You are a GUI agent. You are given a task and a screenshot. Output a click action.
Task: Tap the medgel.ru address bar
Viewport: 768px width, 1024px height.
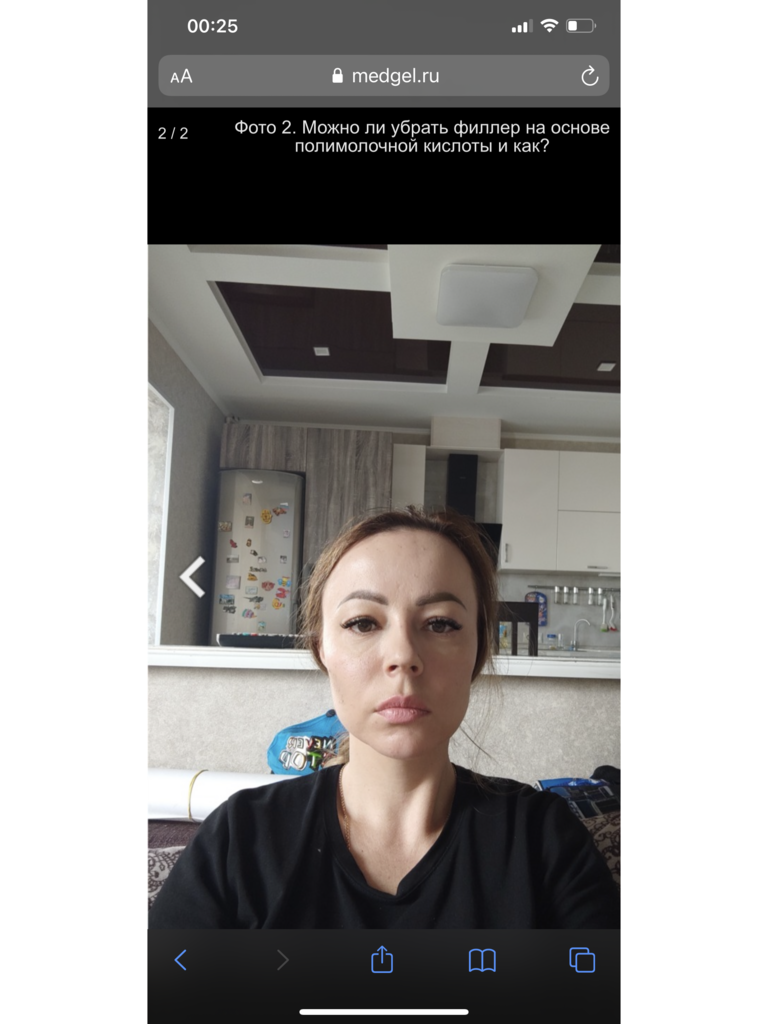pos(384,76)
